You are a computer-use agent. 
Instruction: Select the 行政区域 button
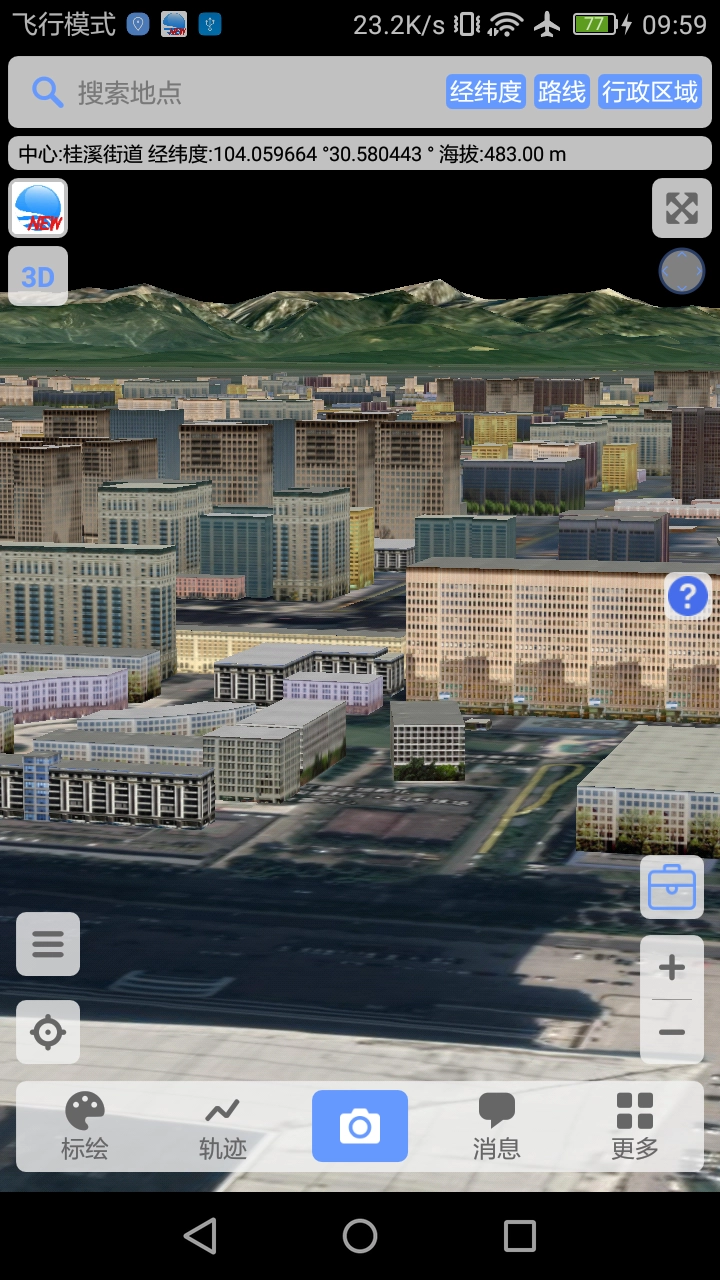[x=650, y=93]
